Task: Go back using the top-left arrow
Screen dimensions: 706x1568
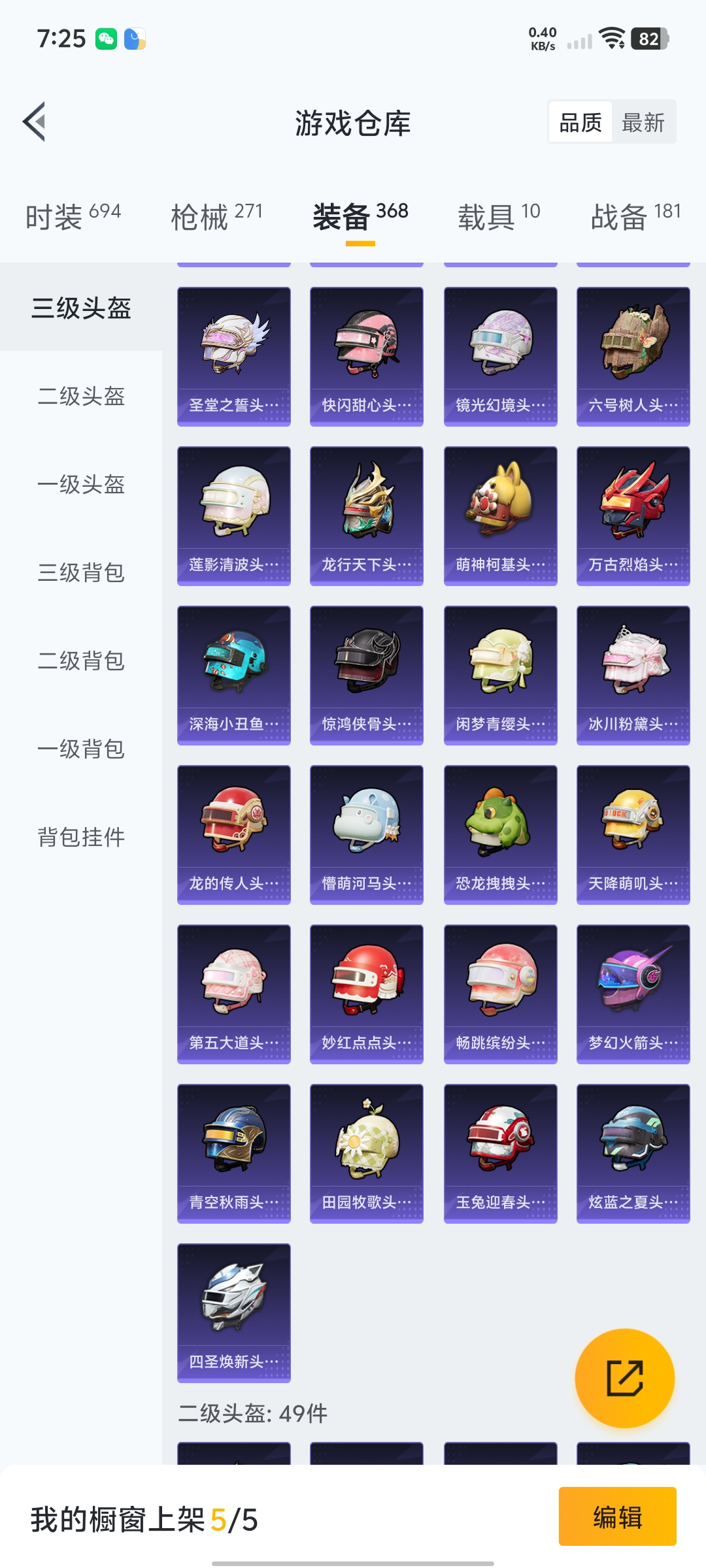Action: [x=35, y=122]
